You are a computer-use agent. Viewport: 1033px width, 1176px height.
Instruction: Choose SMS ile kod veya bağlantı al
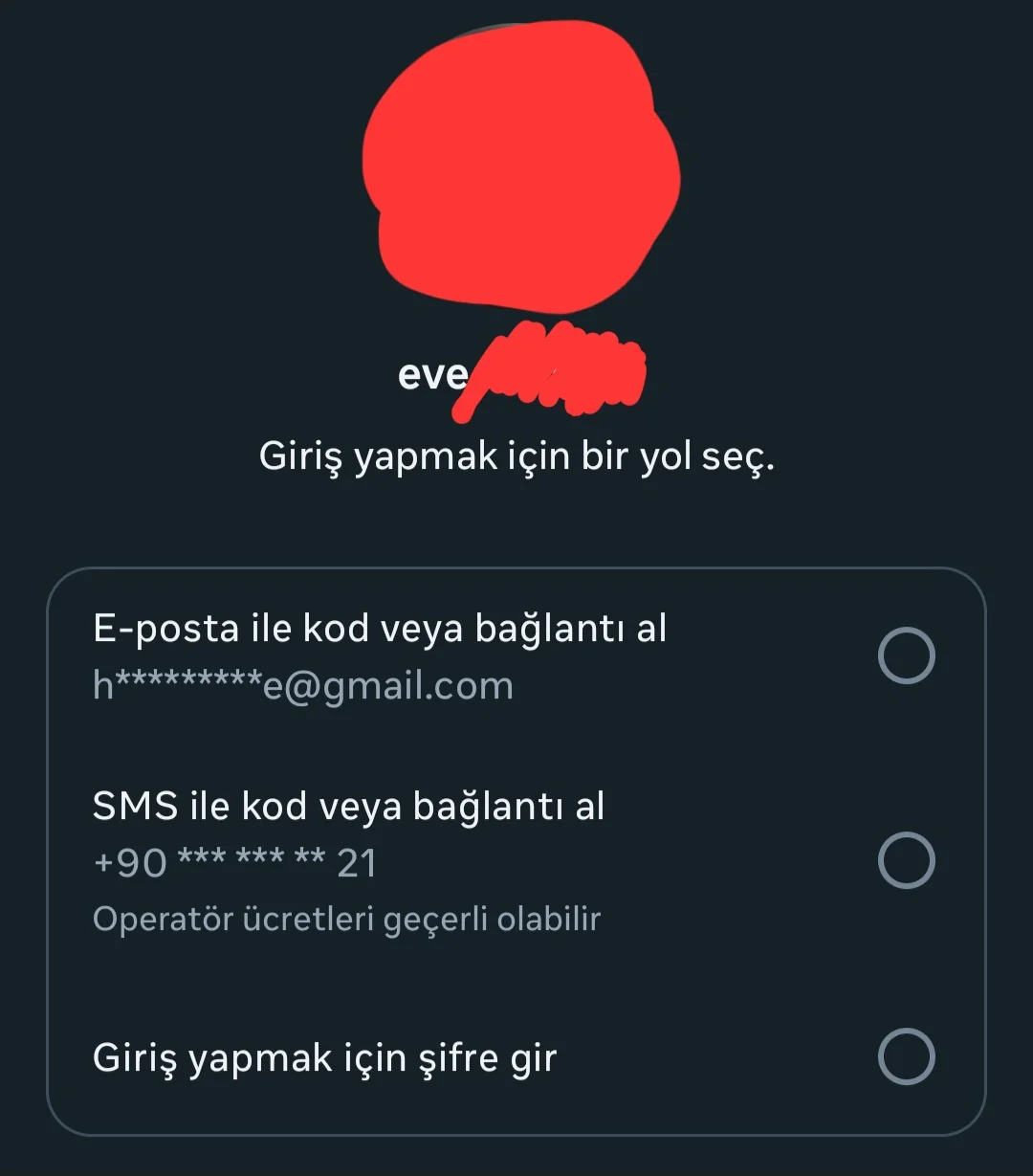(906, 860)
